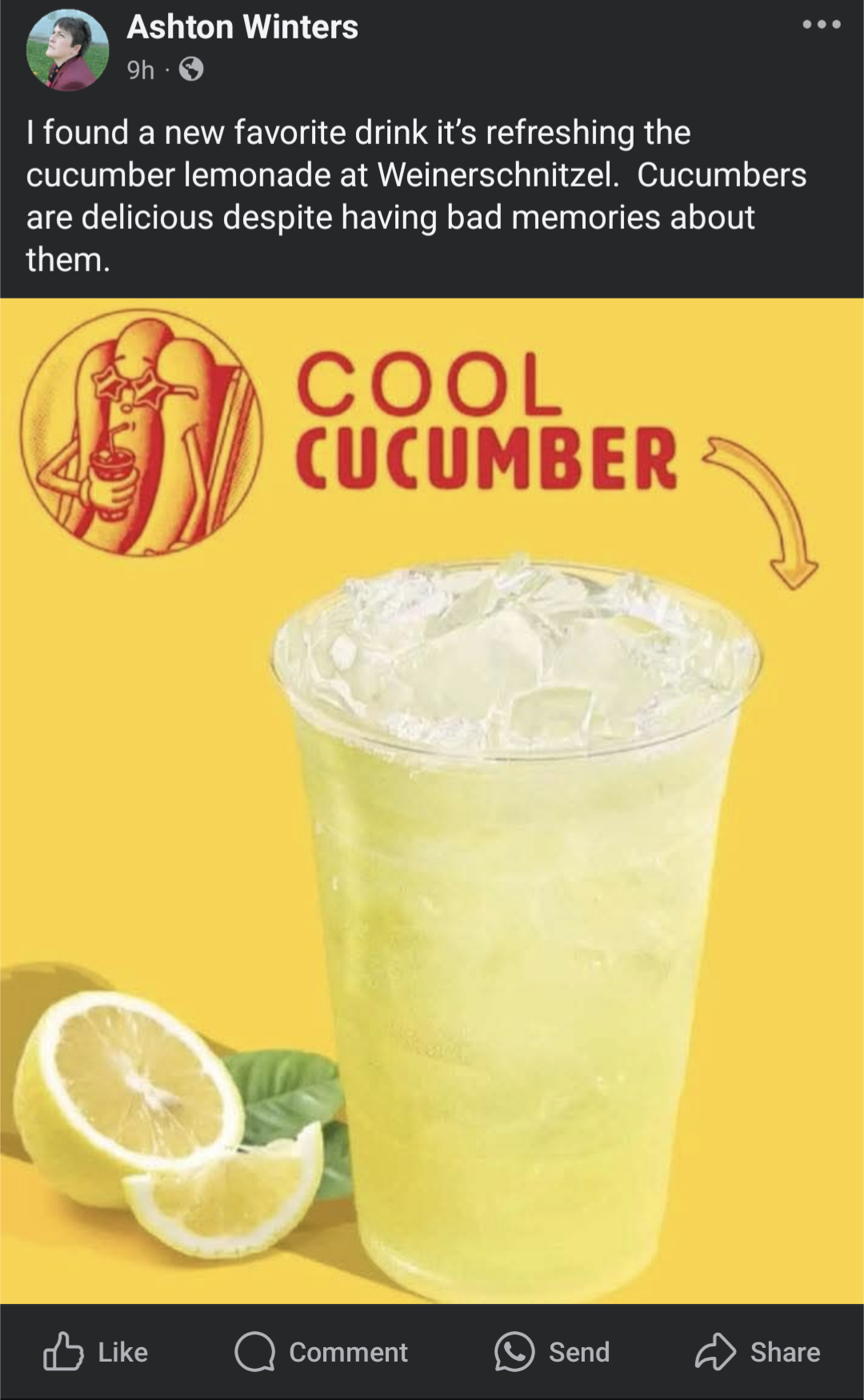Like Ashton Winters' cucumber lemonade post
This screenshot has height=1400, width=864.
coord(95,1352)
